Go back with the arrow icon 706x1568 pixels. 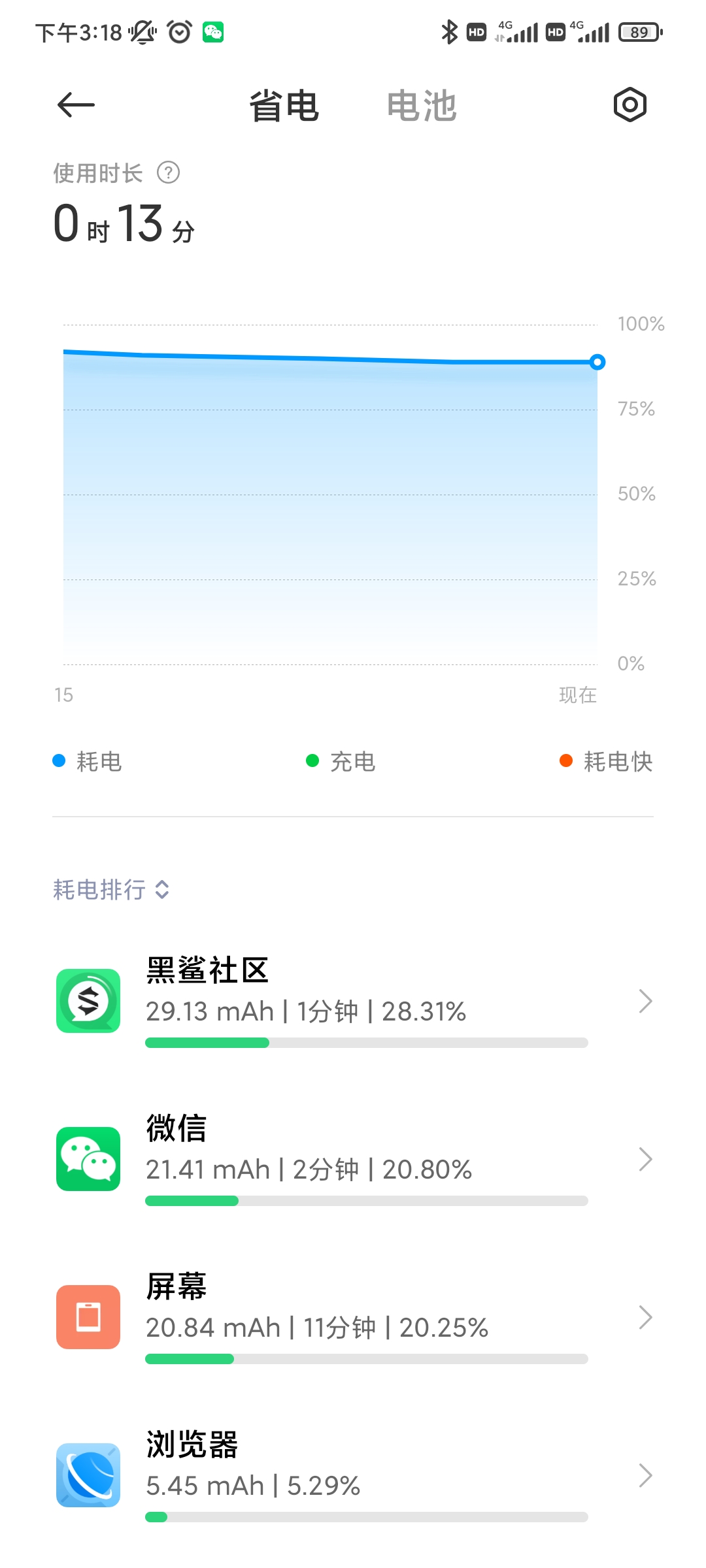pyautogui.click(x=76, y=105)
